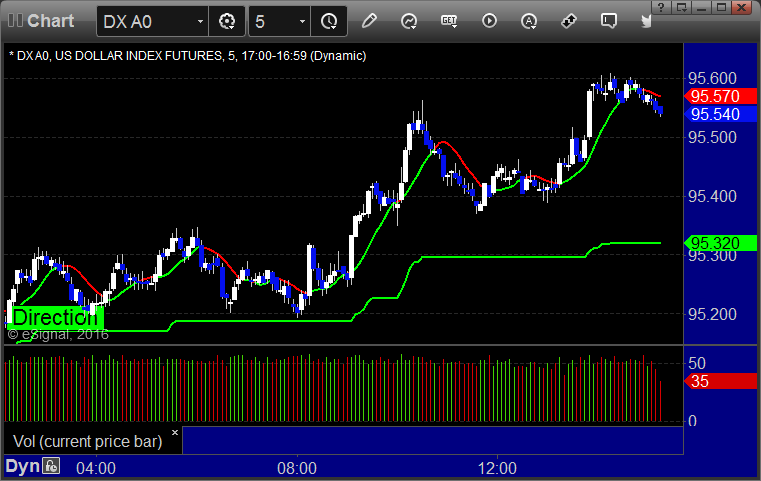Select the pencil drawing tool

[369, 21]
